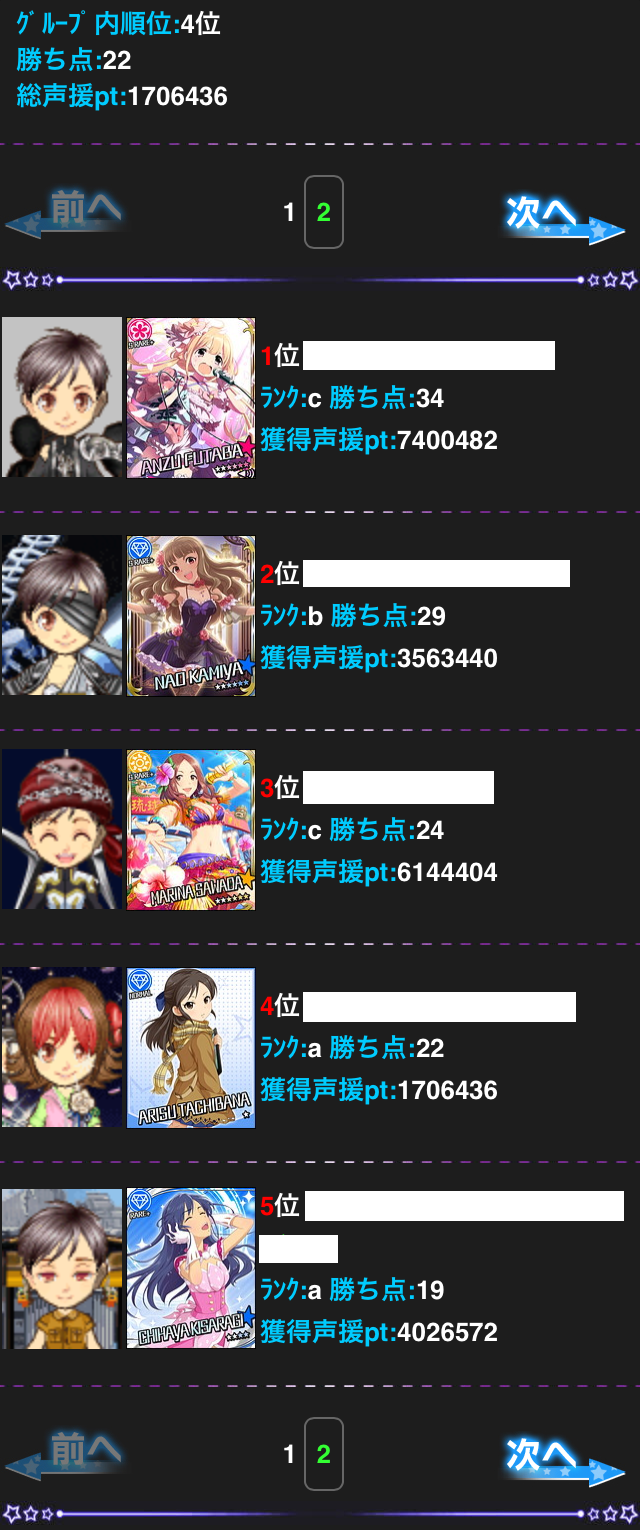View the Chihaya Kisaragi card
The width and height of the screenshot is (640, 1530).
click(191, 1268)
